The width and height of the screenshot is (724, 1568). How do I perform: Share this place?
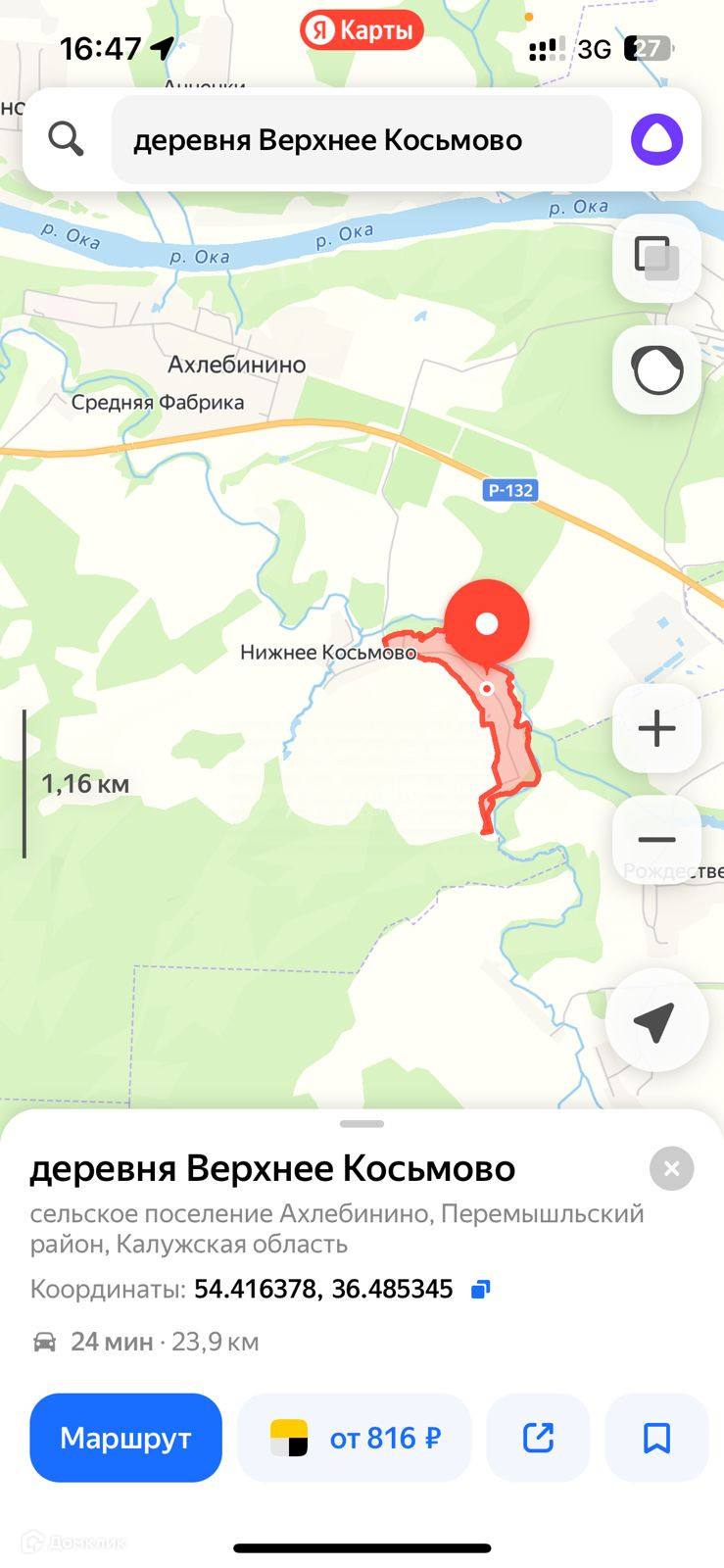coord(538,1438)
